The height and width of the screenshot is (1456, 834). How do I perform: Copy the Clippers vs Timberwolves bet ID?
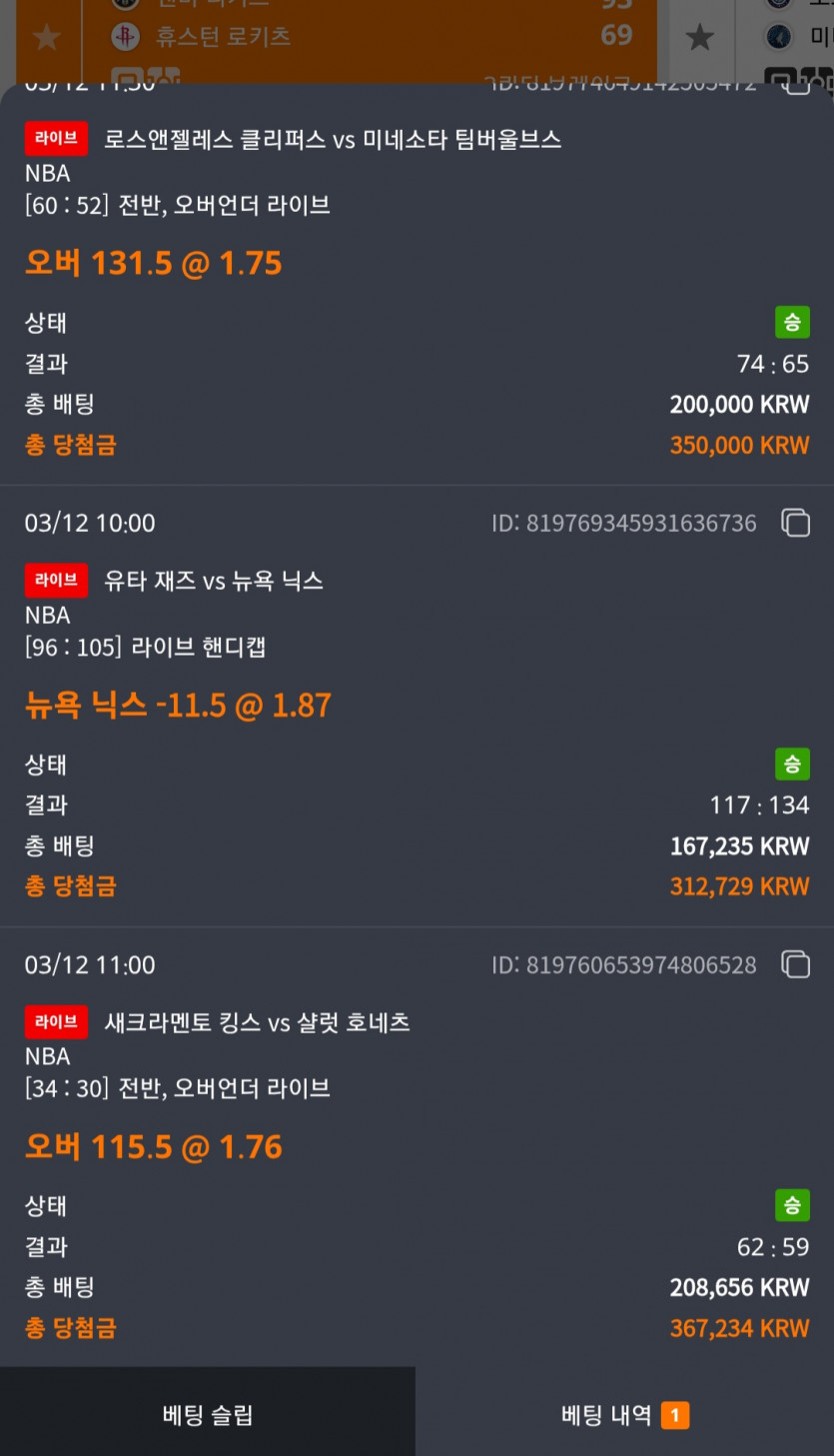pos(796,87)
